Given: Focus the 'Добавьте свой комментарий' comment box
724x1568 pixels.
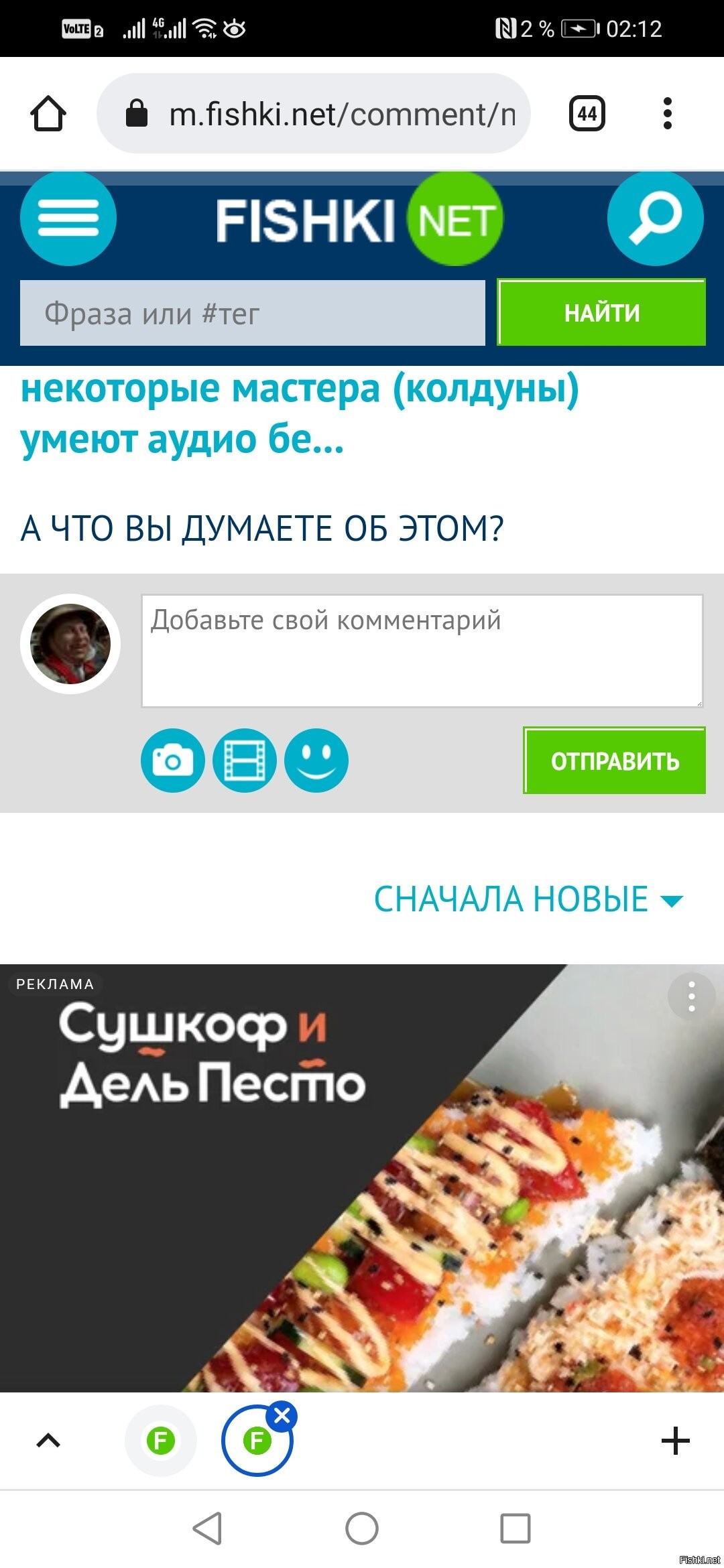Looking at the screenshot, I should tap(422, 650).
